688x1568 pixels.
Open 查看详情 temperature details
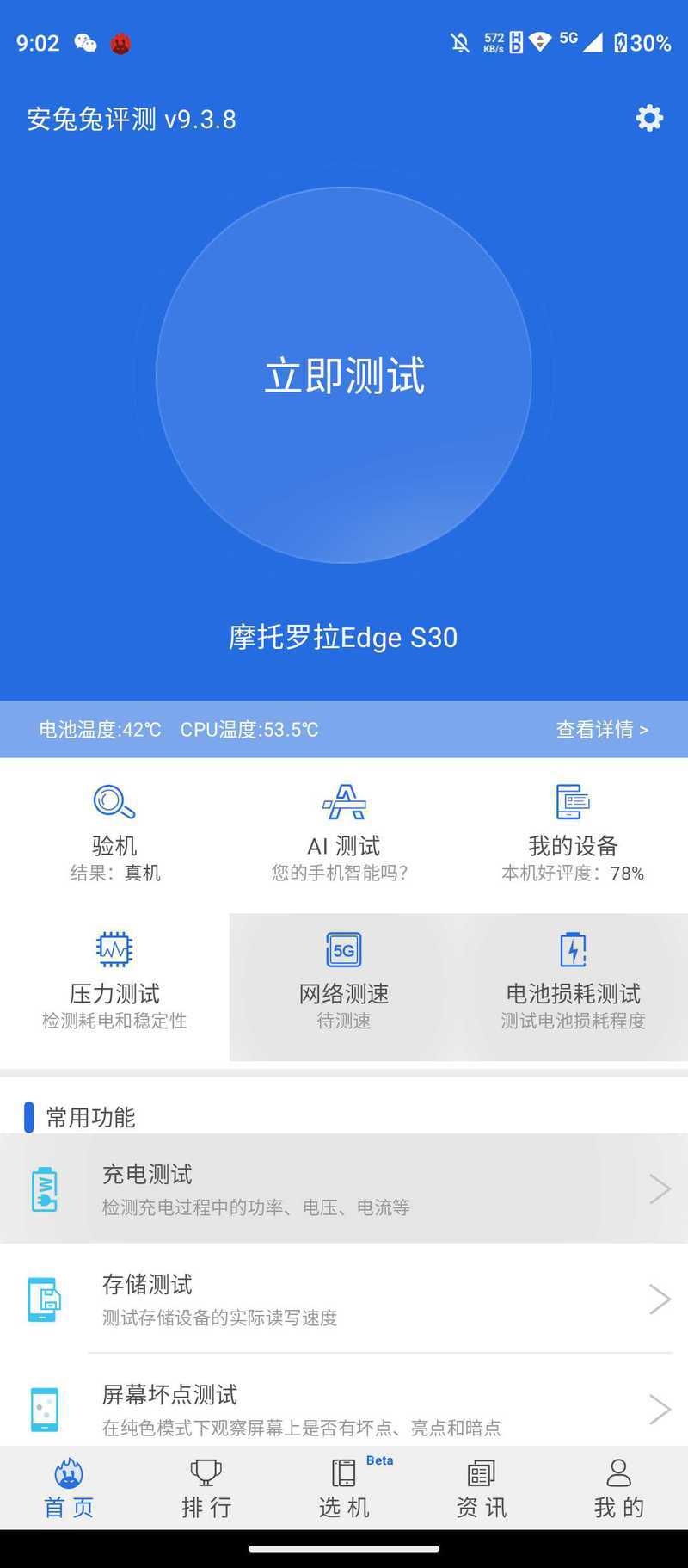click(x=602, y=730)
